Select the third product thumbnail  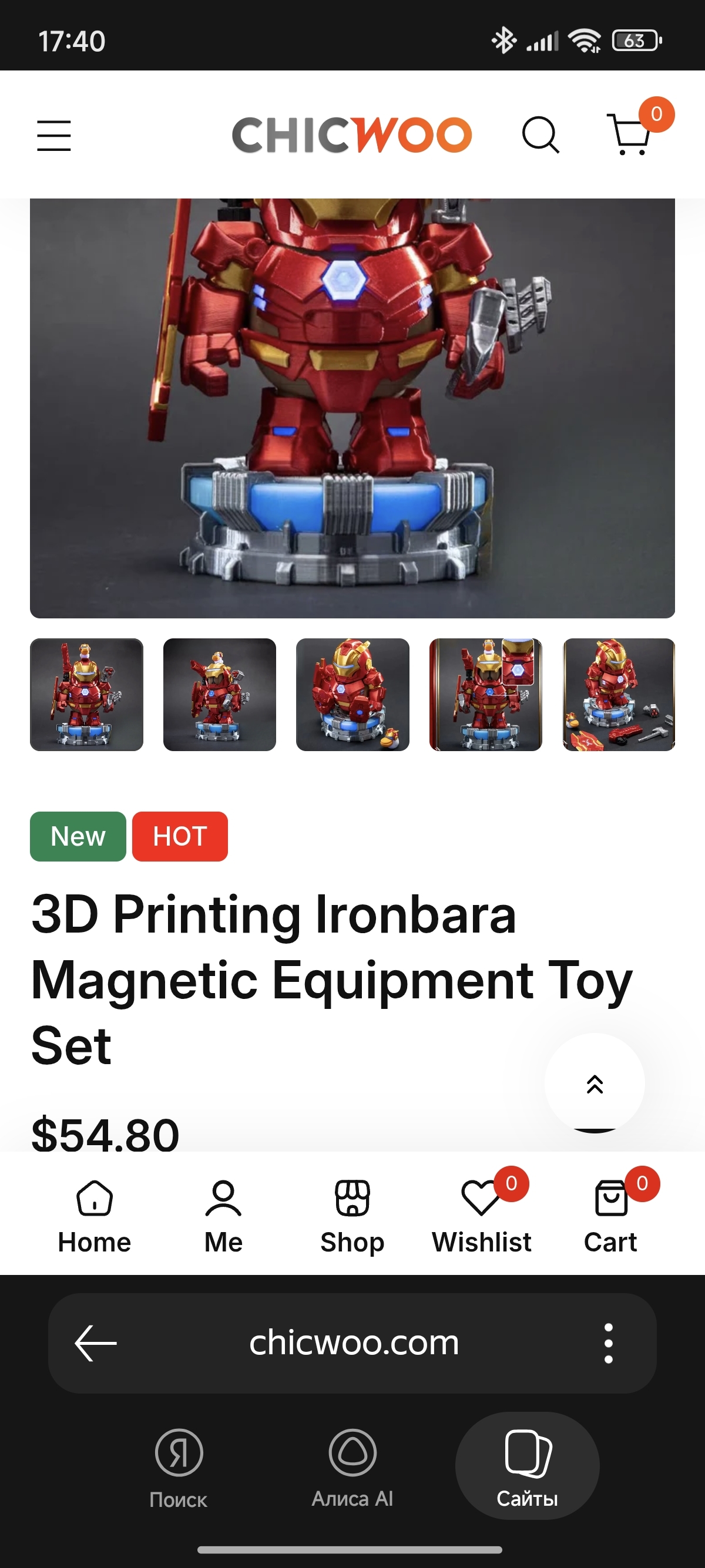(x=352, y=695)
